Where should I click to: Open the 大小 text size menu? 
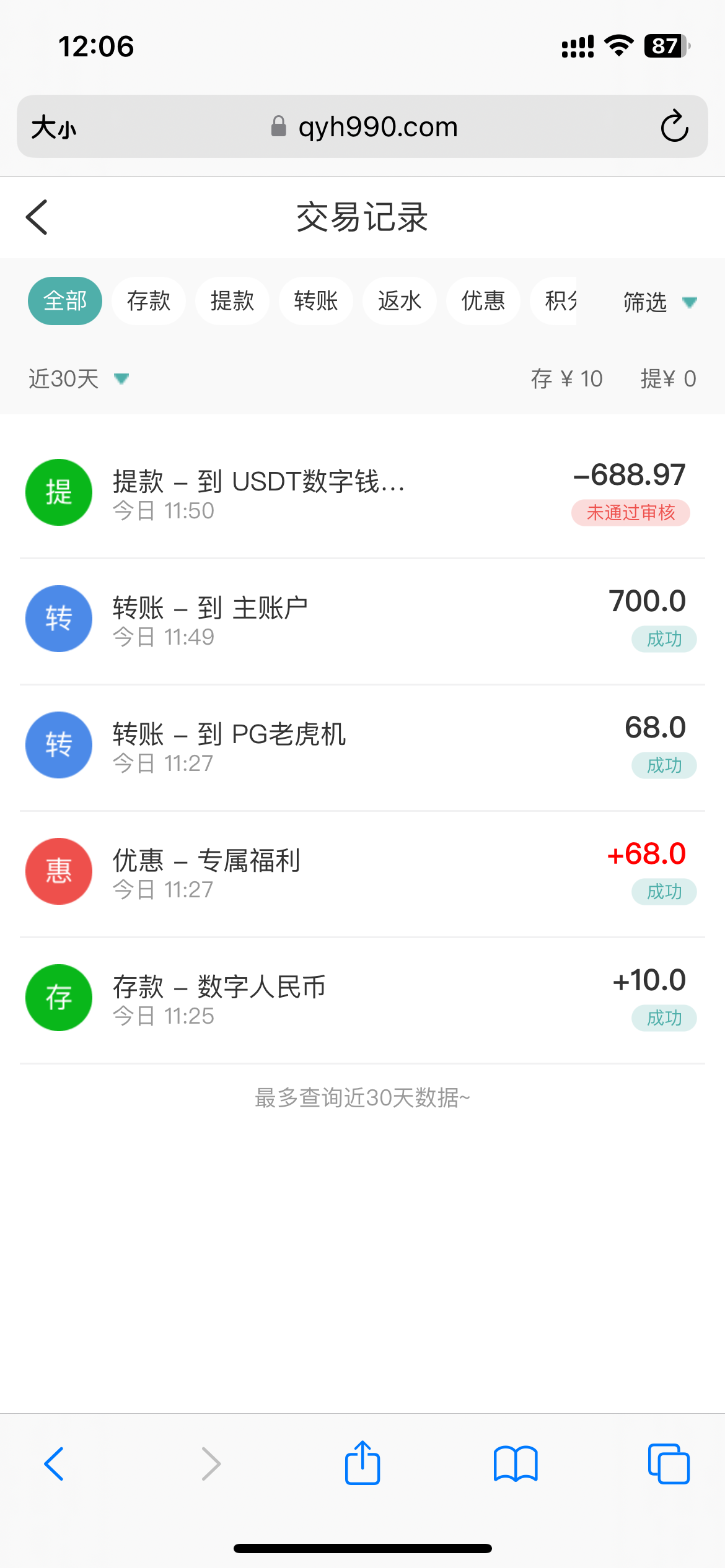pos(54,127)
